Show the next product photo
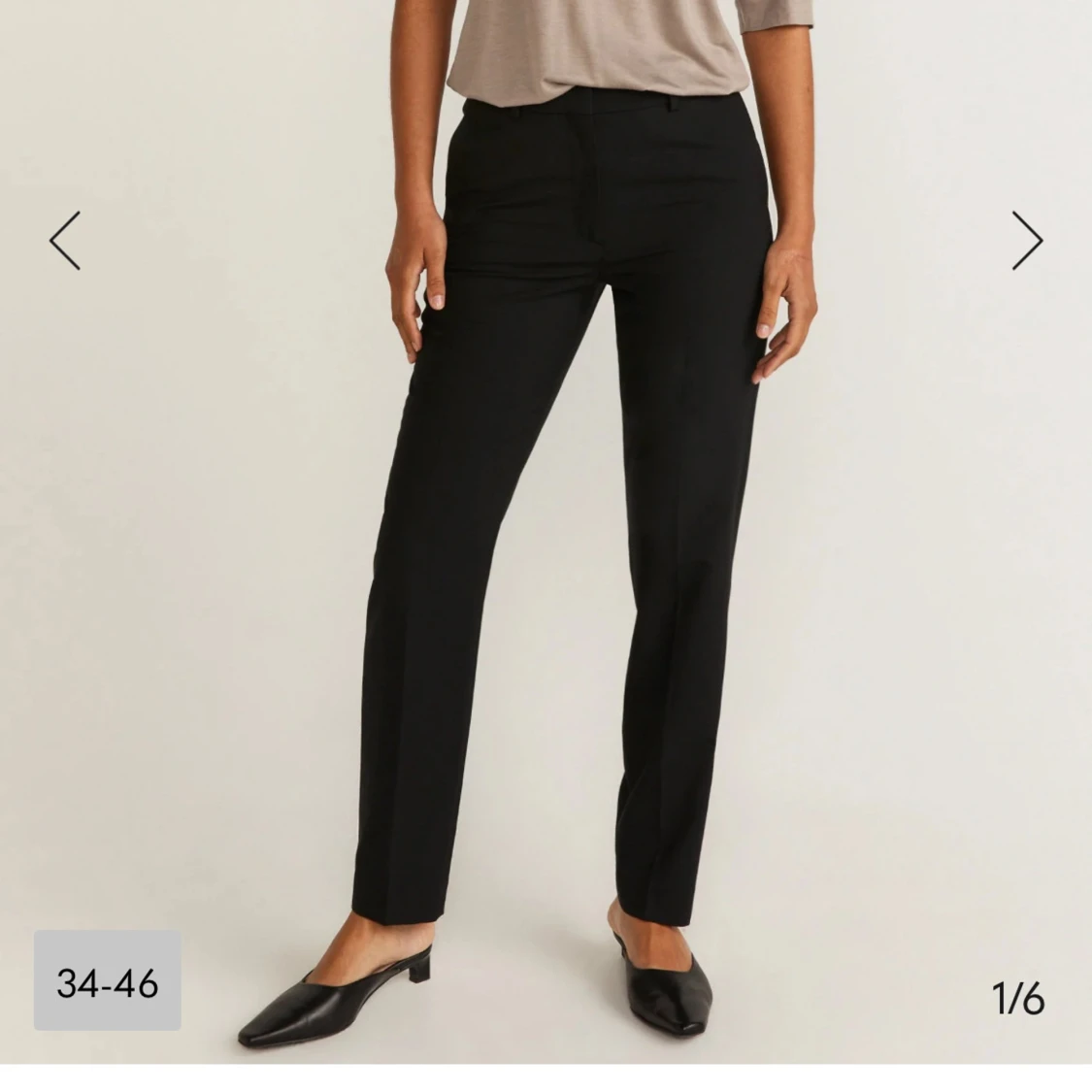The height and width of the screenshot is (1092, 1092). click(1026, 240)
